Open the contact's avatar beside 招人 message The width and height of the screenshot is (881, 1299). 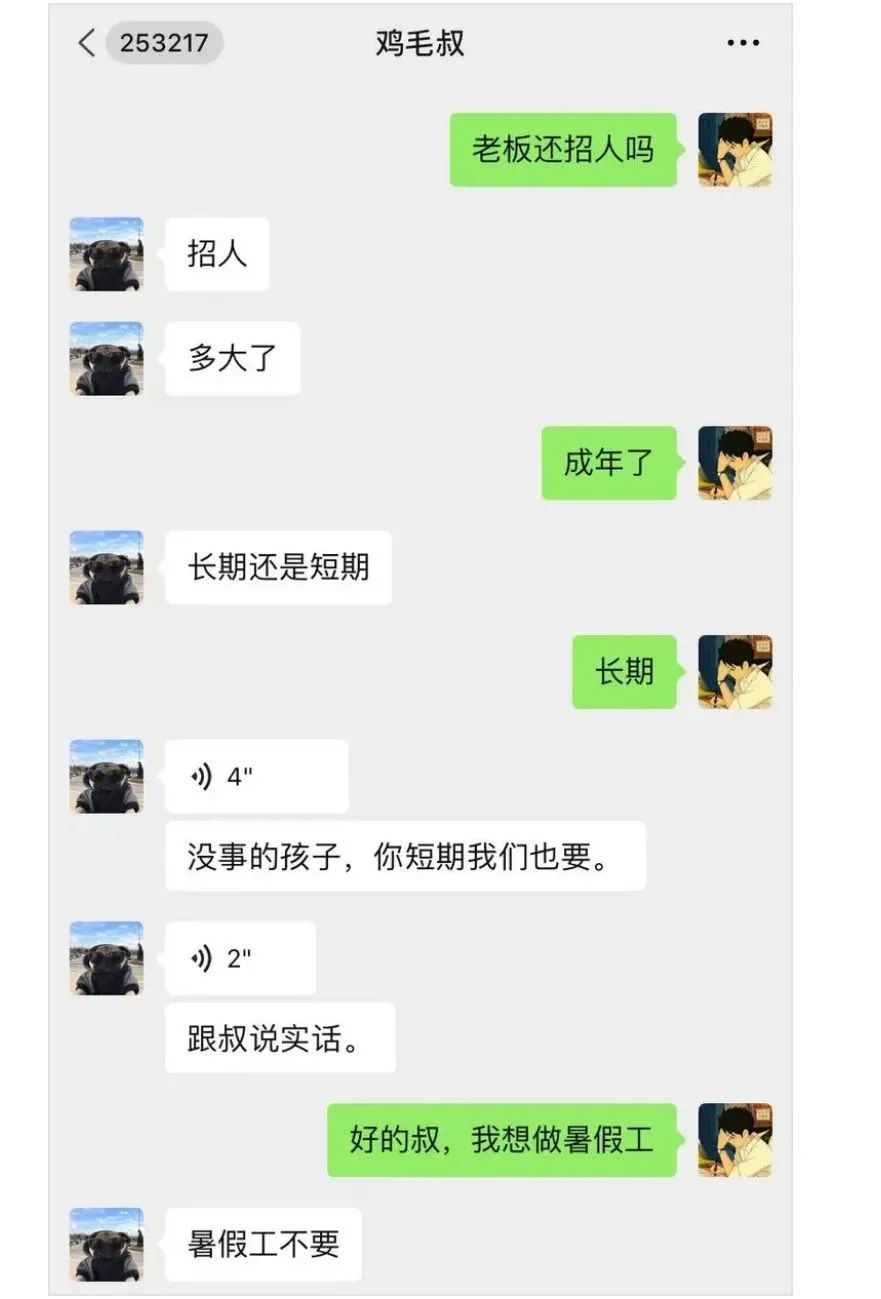point(106,254)
